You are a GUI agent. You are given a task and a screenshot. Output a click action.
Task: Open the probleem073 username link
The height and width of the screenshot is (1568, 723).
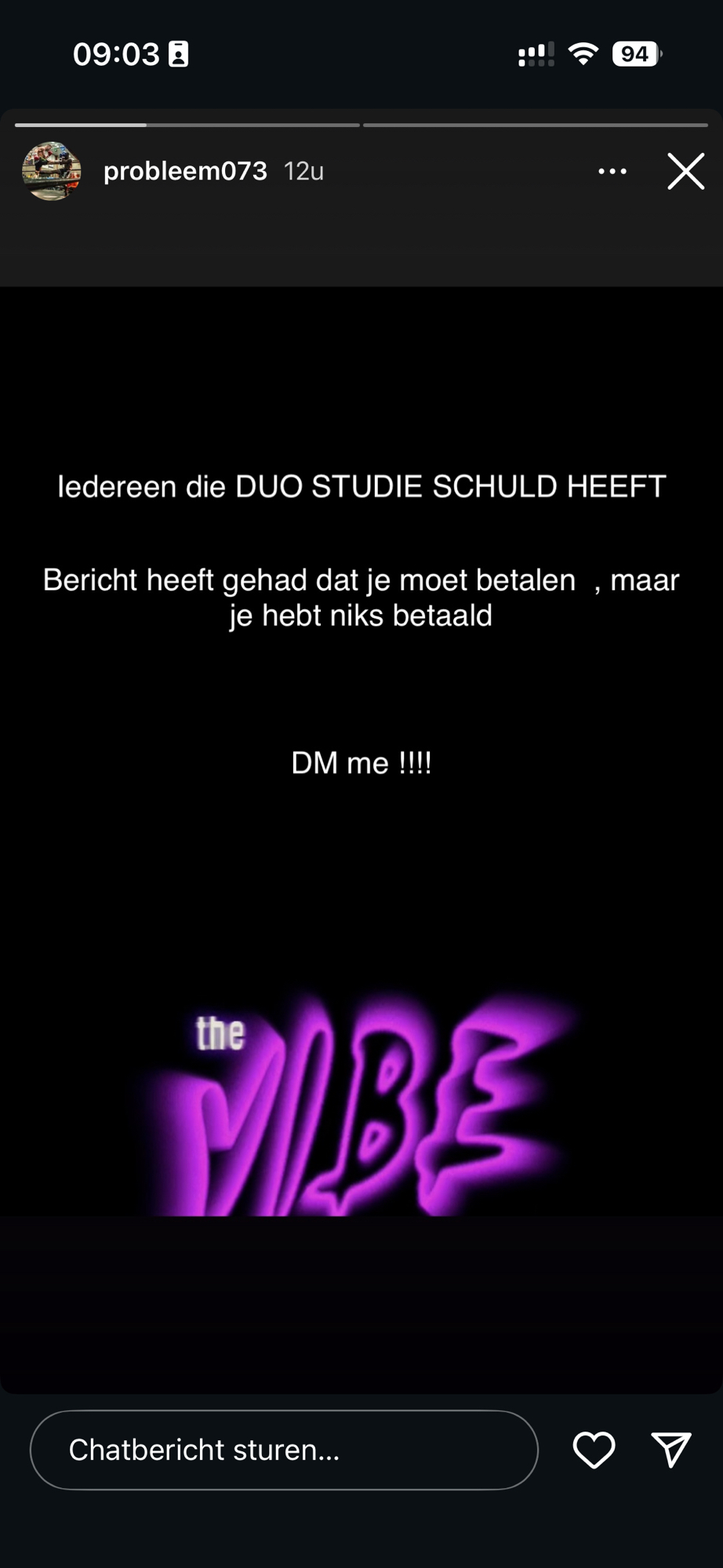(x=185, y=171)
